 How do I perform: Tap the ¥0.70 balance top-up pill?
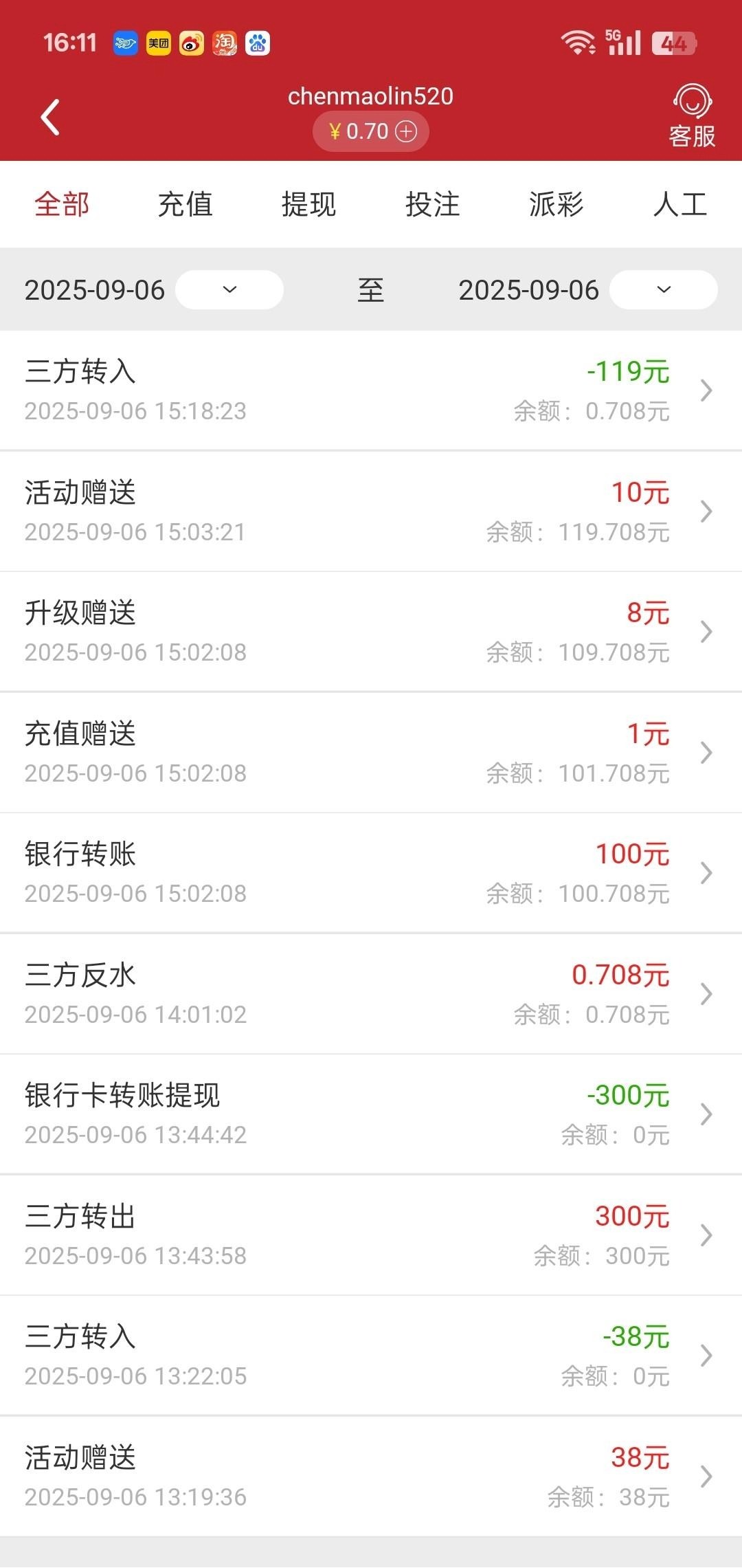[371, 131]
